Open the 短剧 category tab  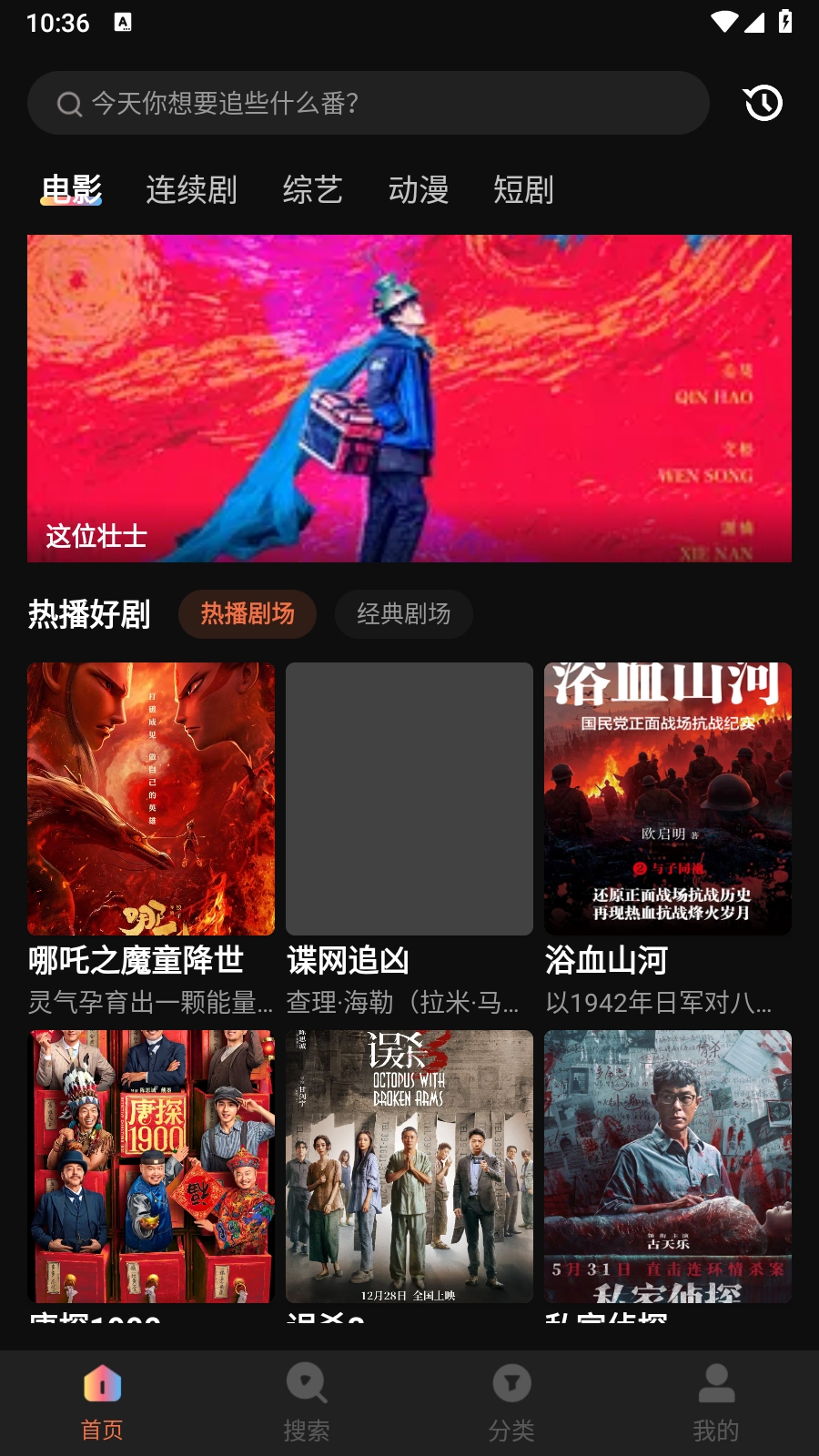[x=524, y=189]
